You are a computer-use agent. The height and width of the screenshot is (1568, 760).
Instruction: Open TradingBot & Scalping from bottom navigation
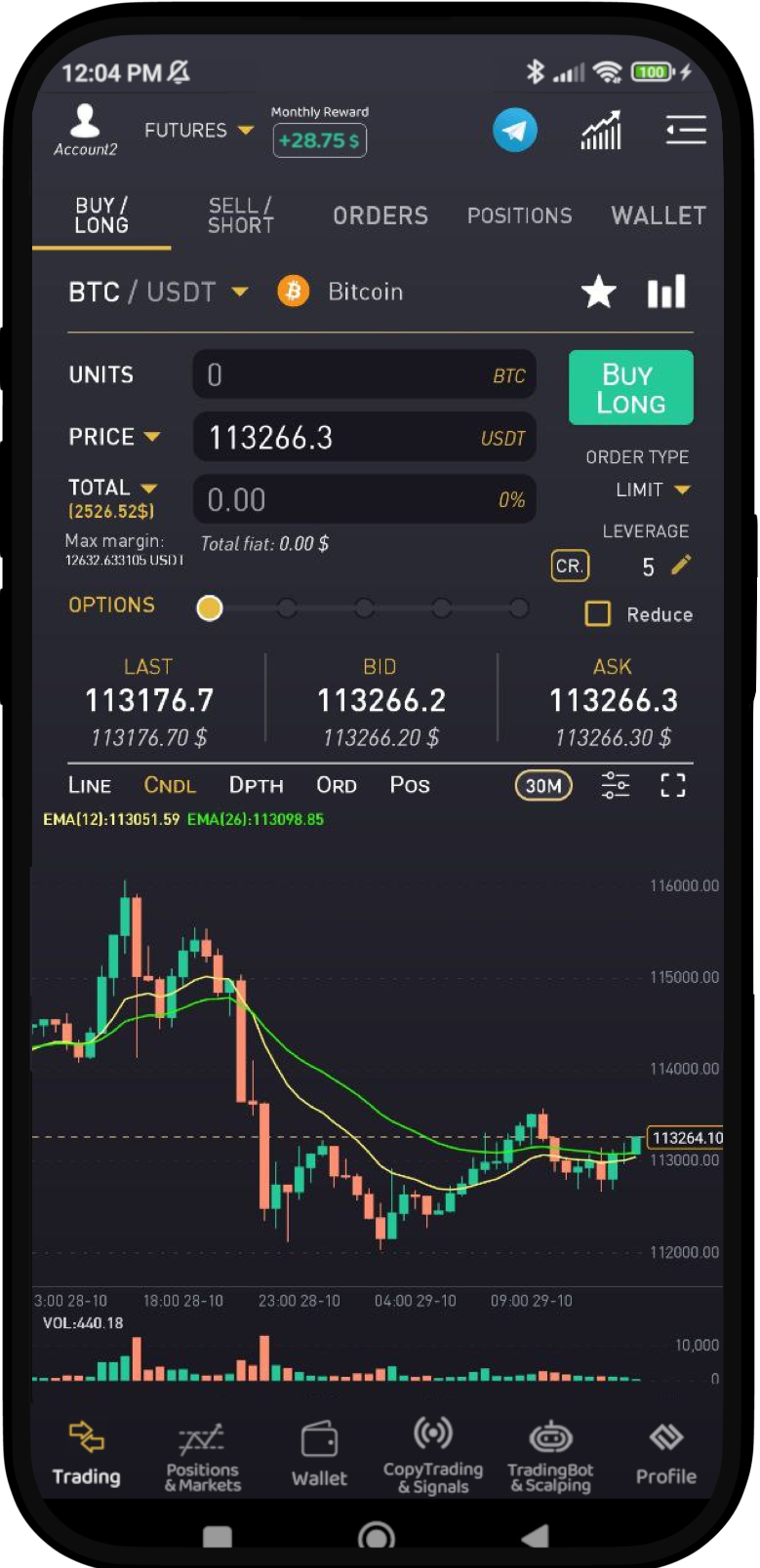coord(549,1453)
